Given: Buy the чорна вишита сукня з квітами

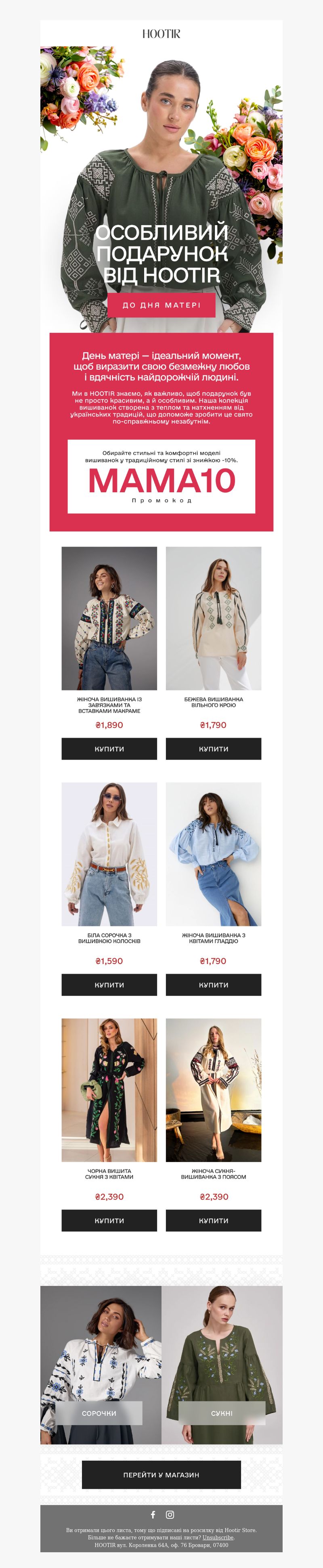Looking at the screenshot, I should click(x=109, y=1220).
